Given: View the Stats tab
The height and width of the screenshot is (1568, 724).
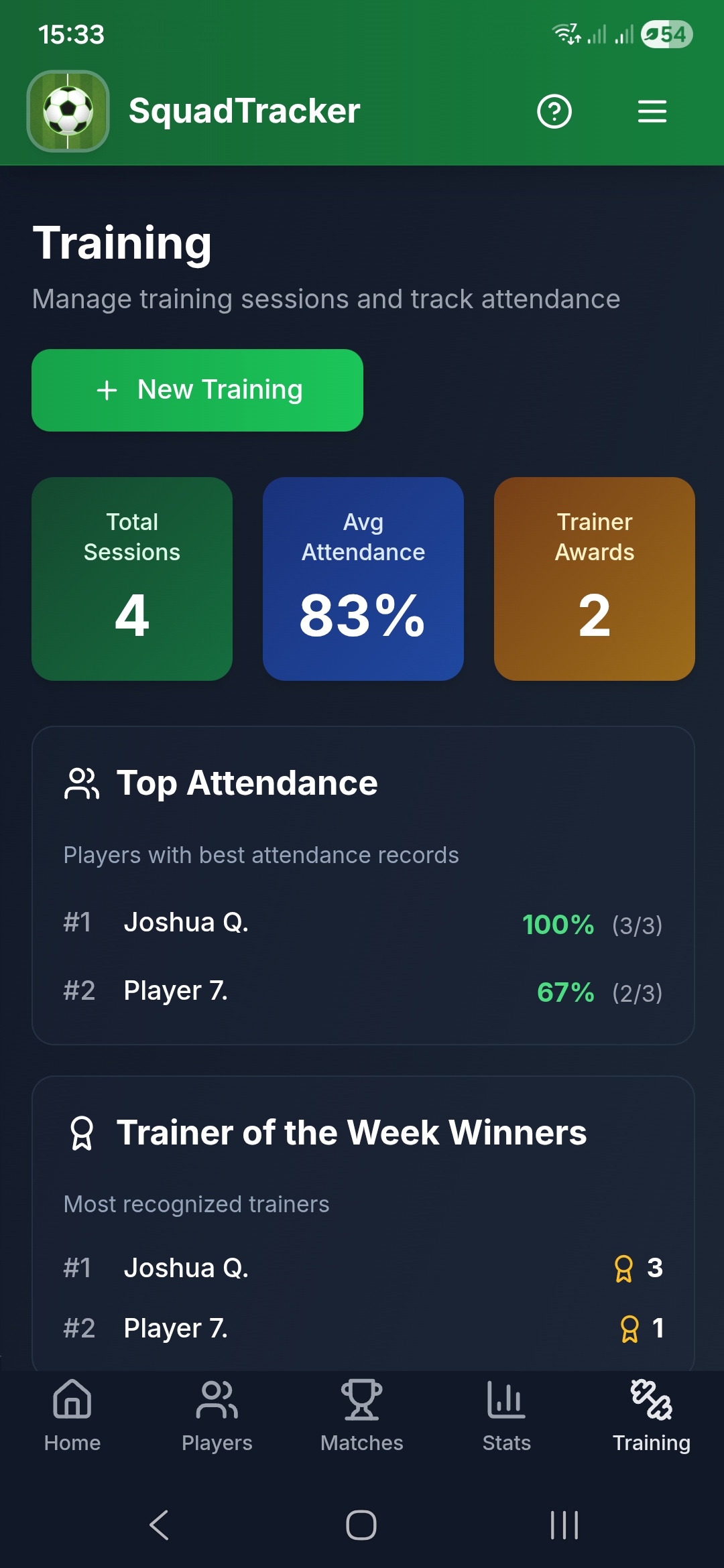Looking at the screenshot, I should 507,1415.
